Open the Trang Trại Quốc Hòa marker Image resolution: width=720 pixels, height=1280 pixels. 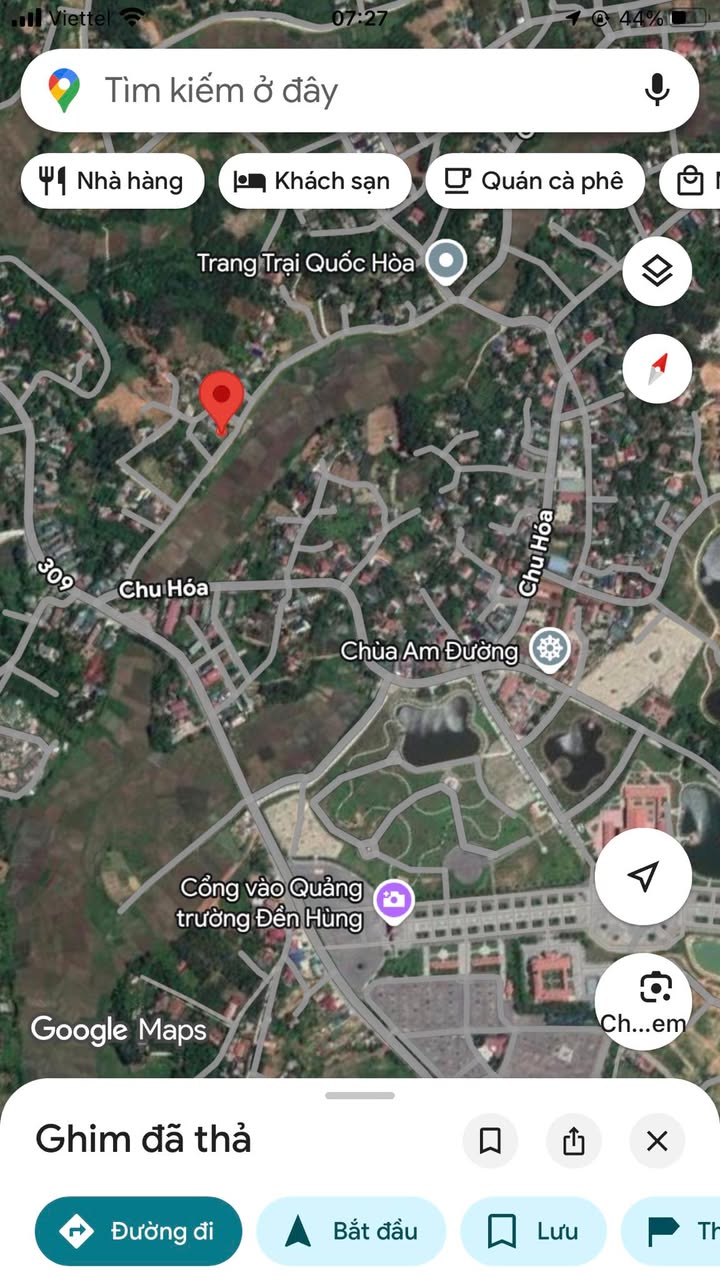445,263
